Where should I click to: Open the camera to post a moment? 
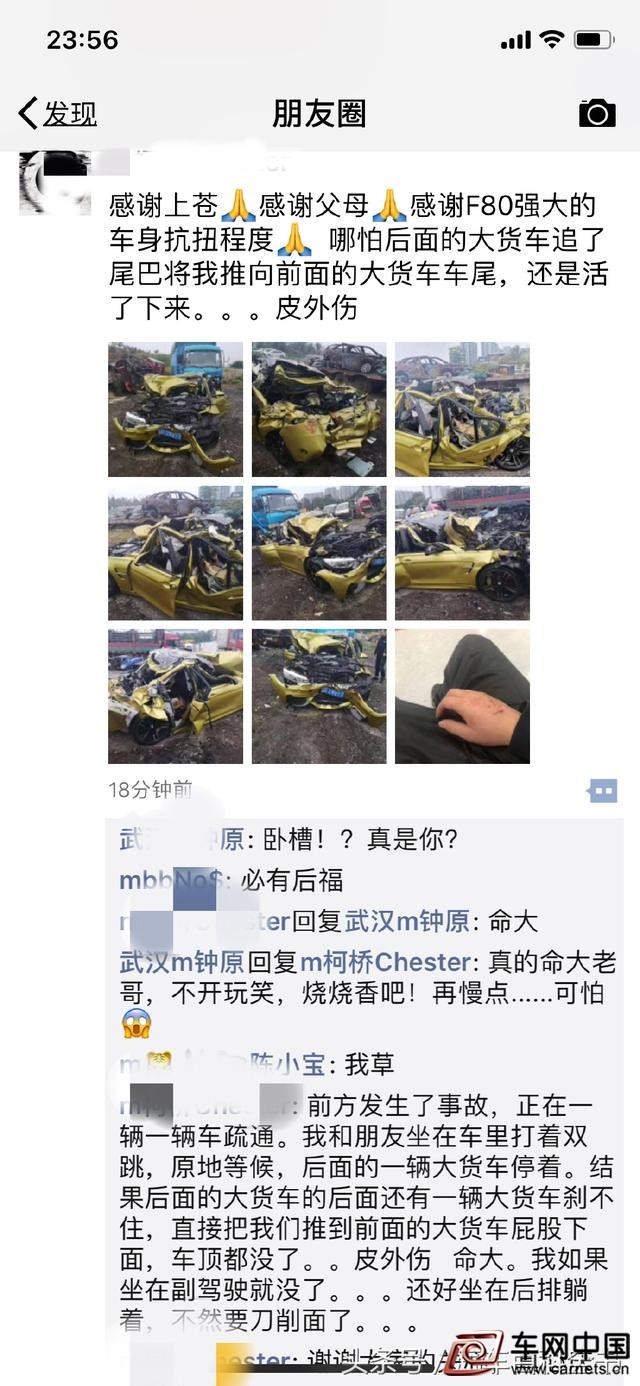tap(597, 113)
